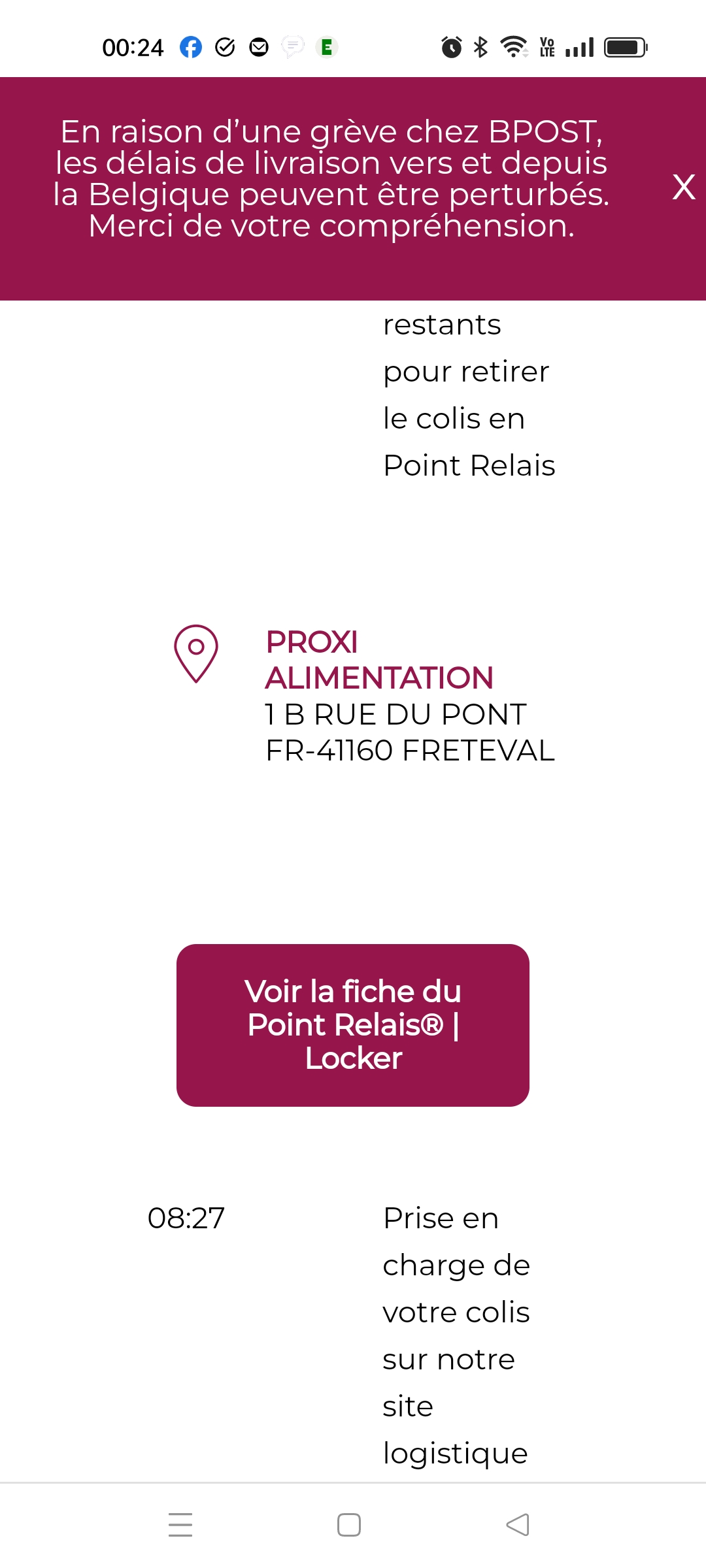Go back using the system back button
Screen dimensions: 706x1568
518,1525
